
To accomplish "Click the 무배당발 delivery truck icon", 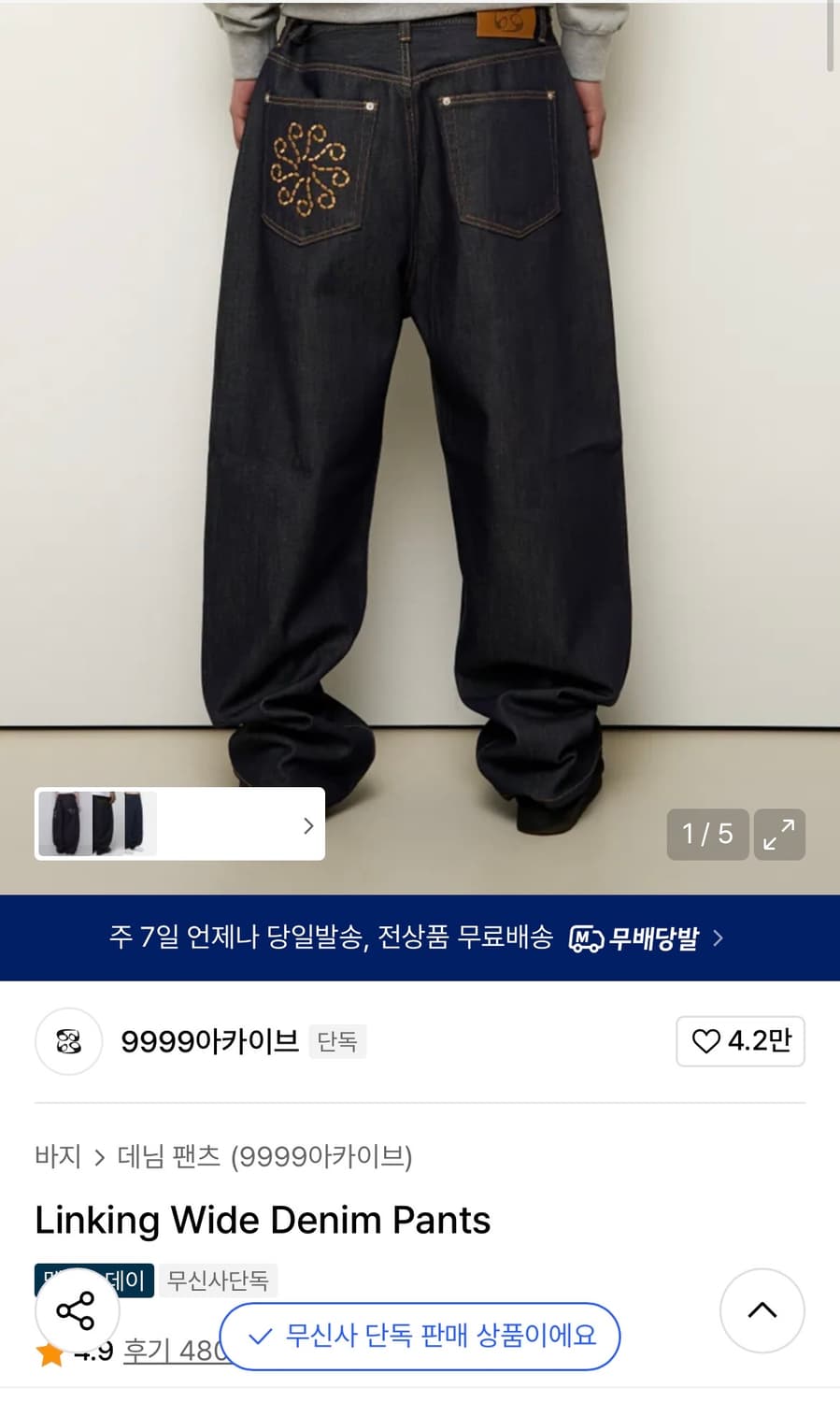I will pos(587,937).
